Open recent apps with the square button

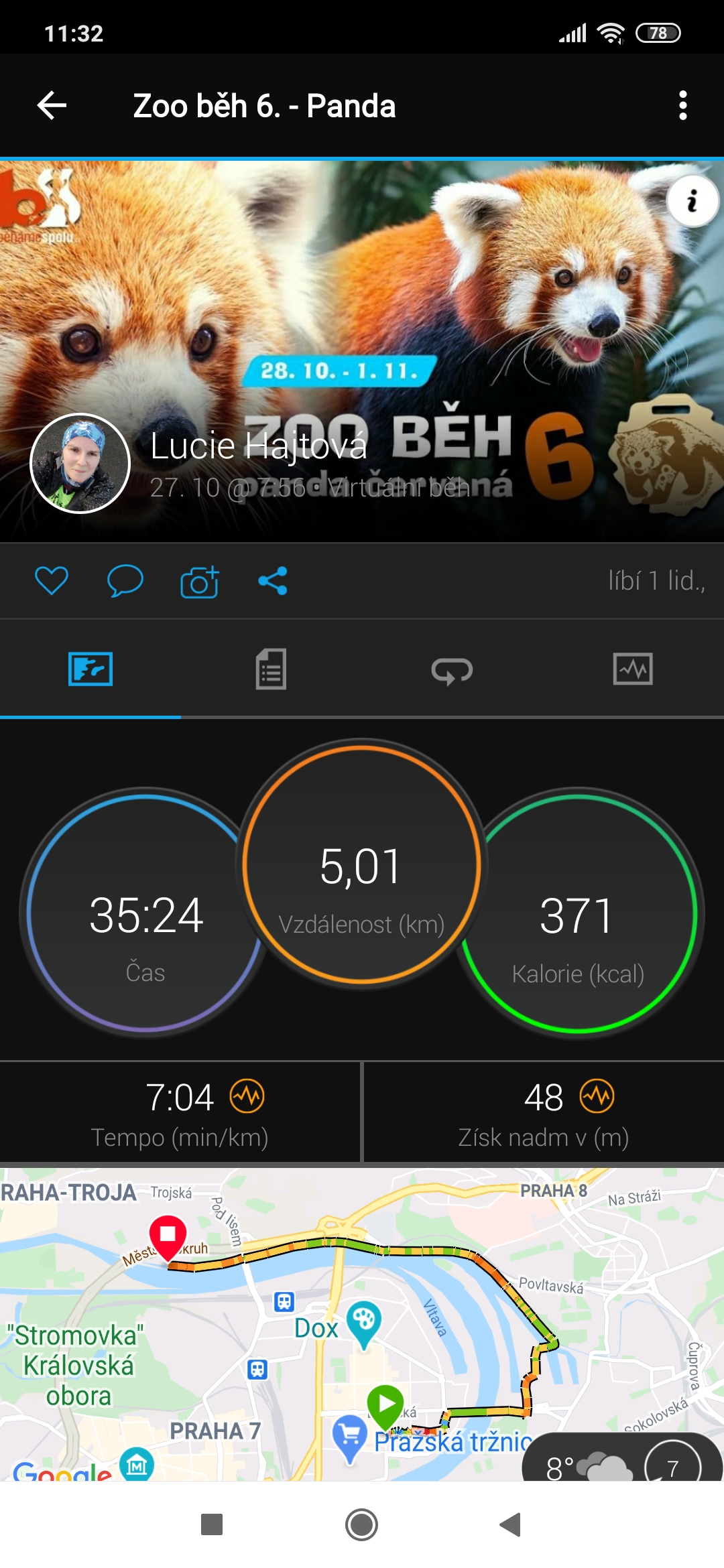[x=212, y=1524]
